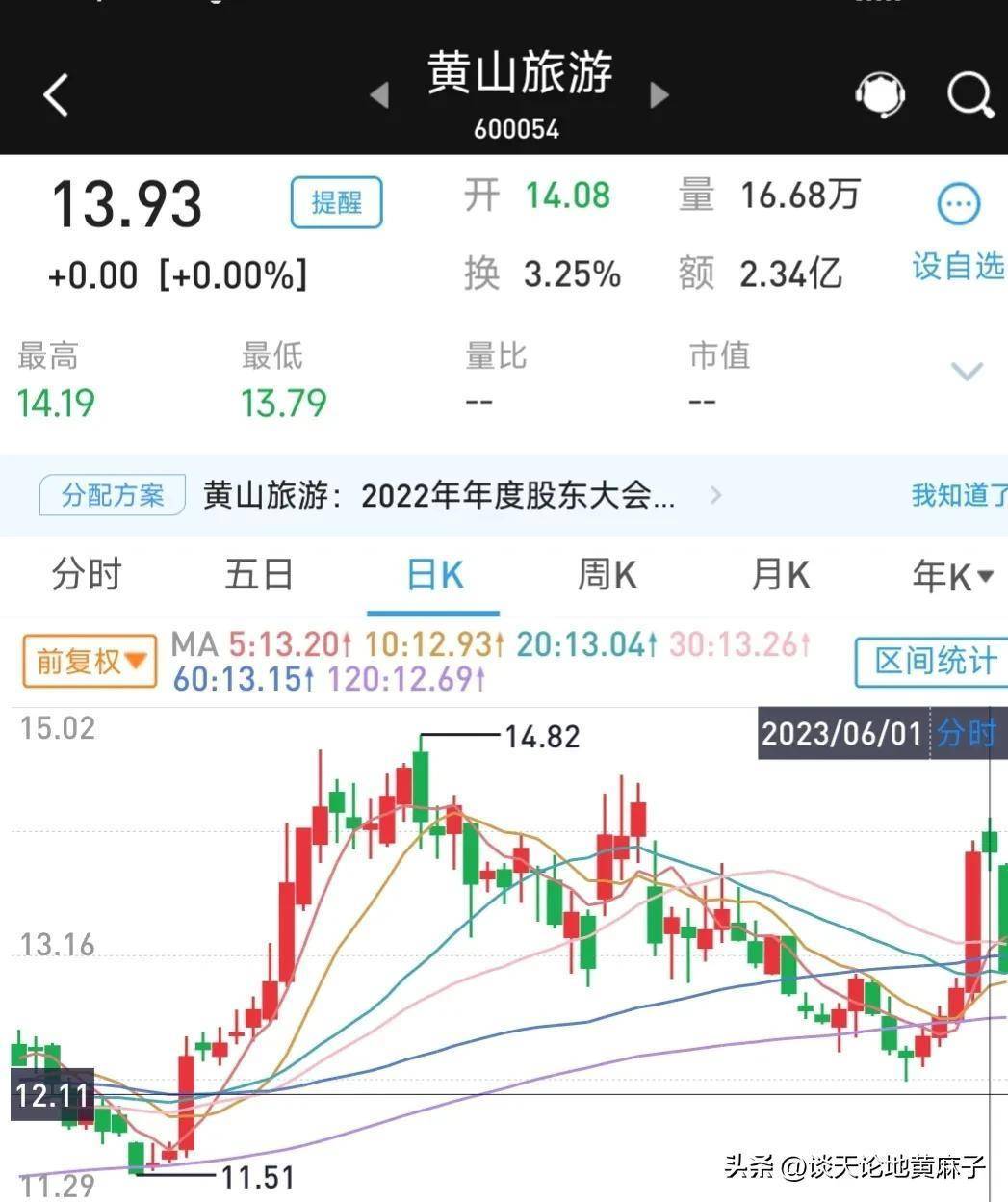Set a price alert with 提醒
The image size is (1008, 1202).
pyautogui.click(x=336, y=202)
